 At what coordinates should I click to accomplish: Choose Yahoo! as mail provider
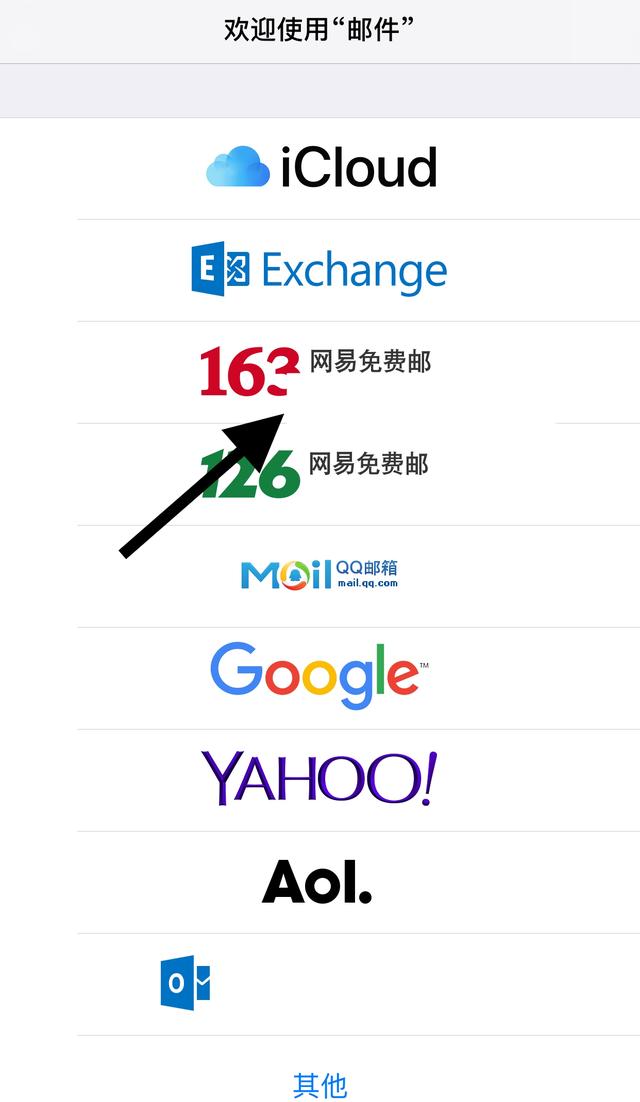click(320, 780)
